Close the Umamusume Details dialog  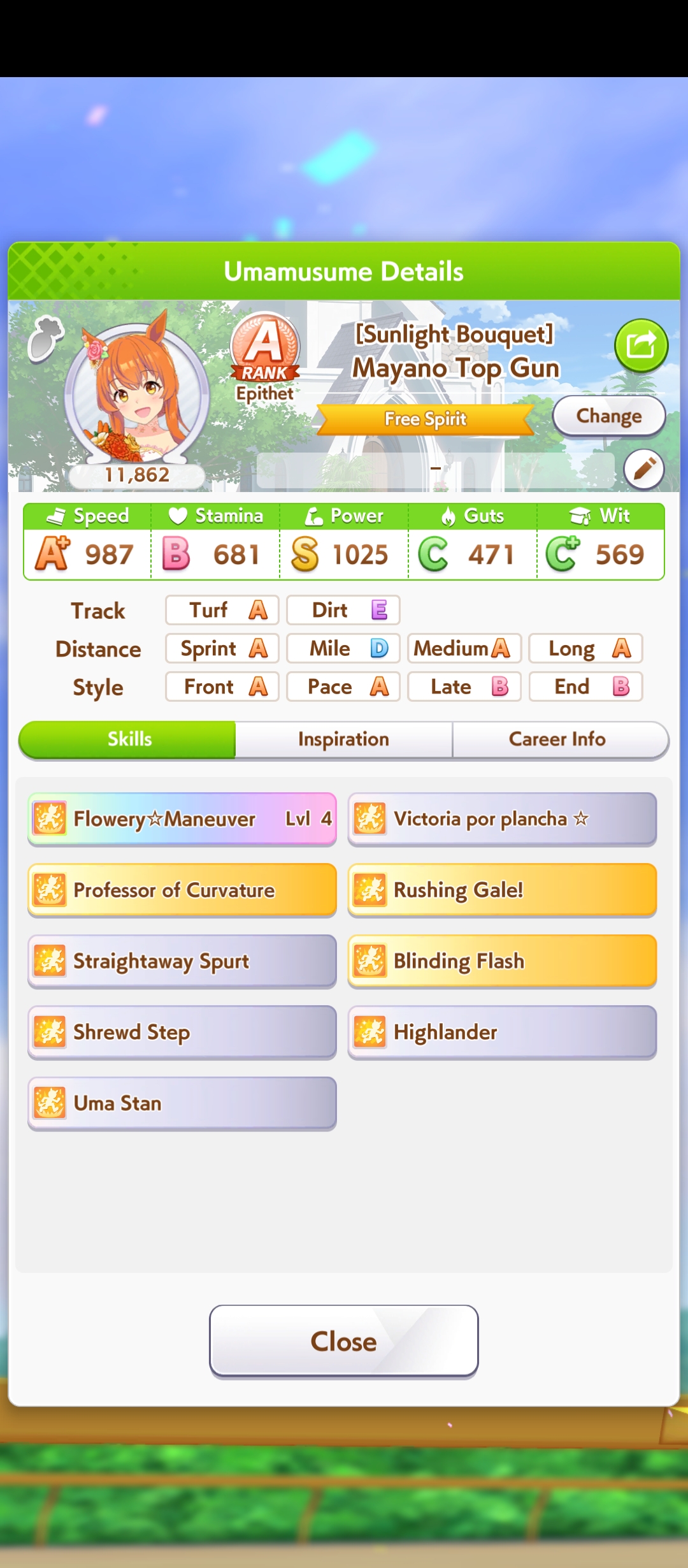coord(343,1341)
